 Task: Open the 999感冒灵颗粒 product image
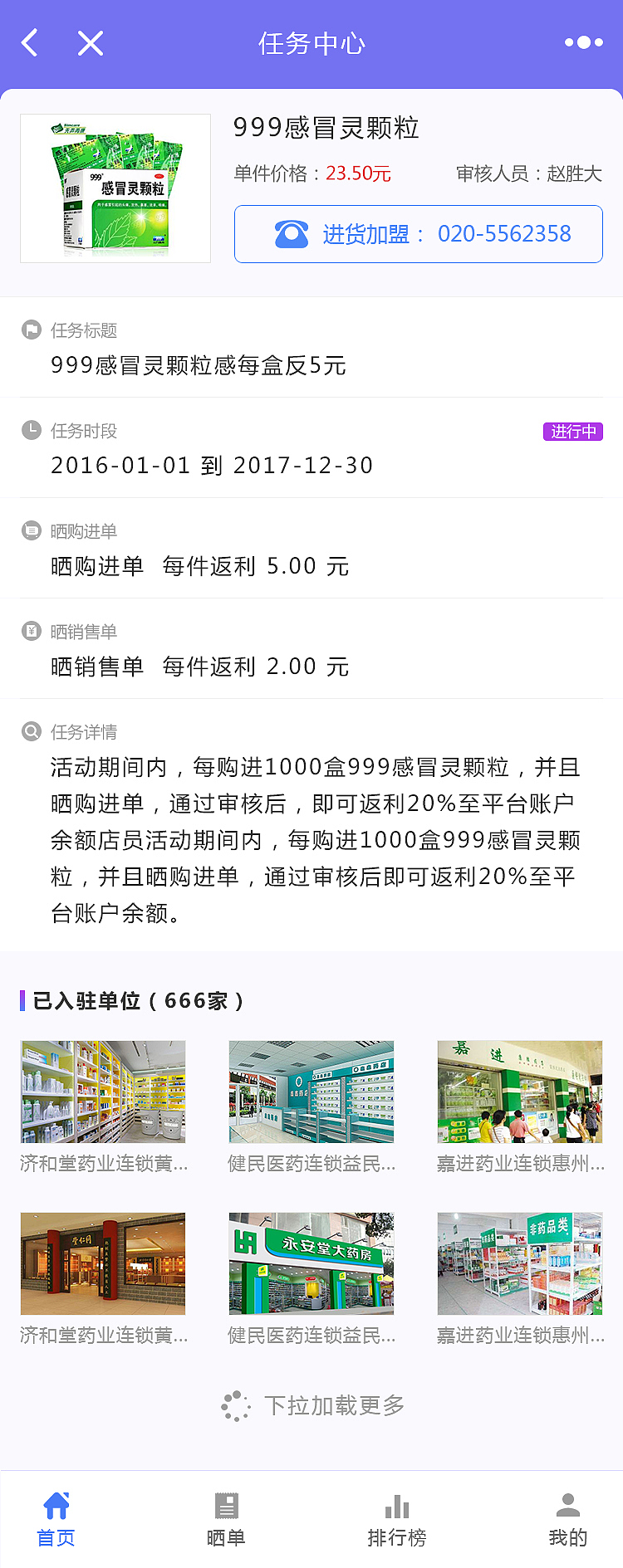(x=115, y=188)
